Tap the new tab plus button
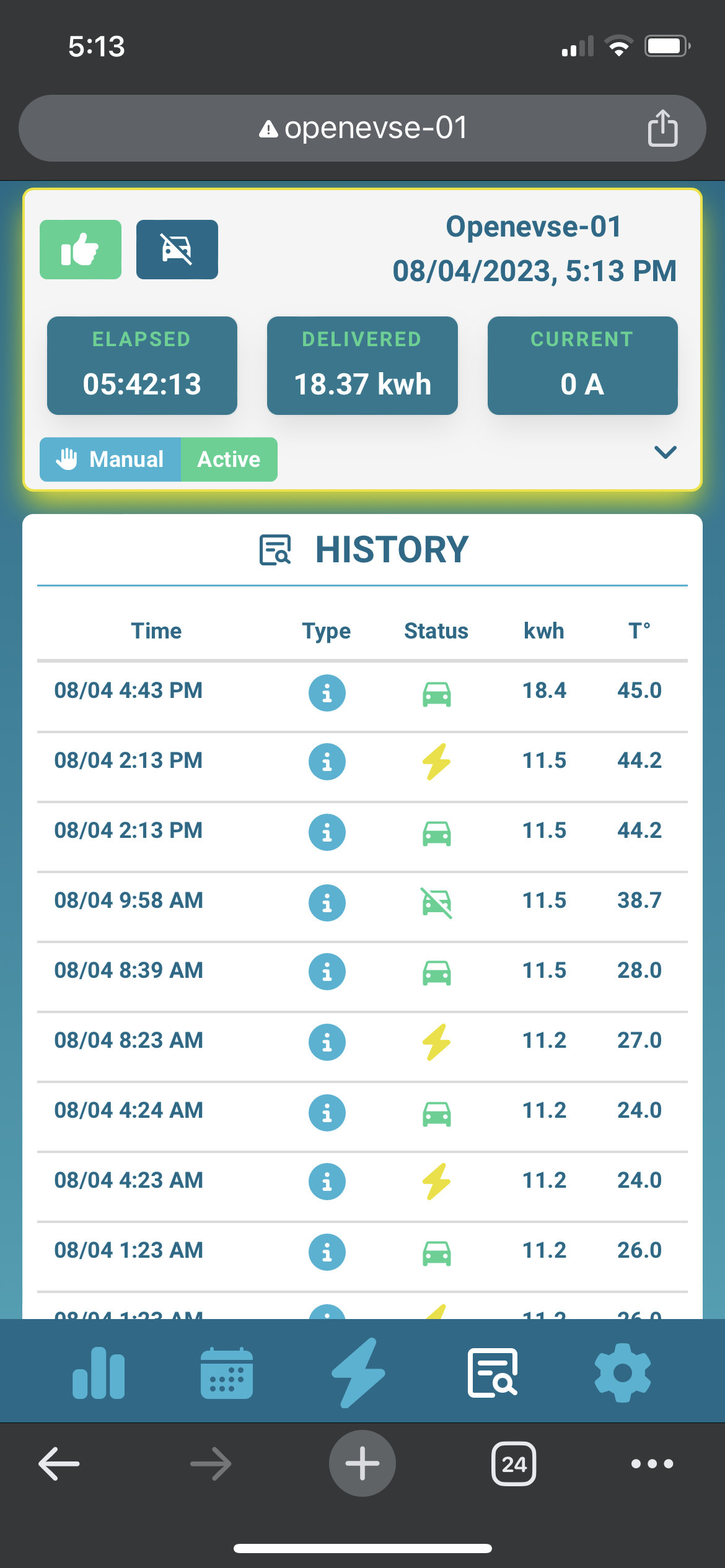The width and height of the screenshot is (725, 1568). [x=362, y=1463]
